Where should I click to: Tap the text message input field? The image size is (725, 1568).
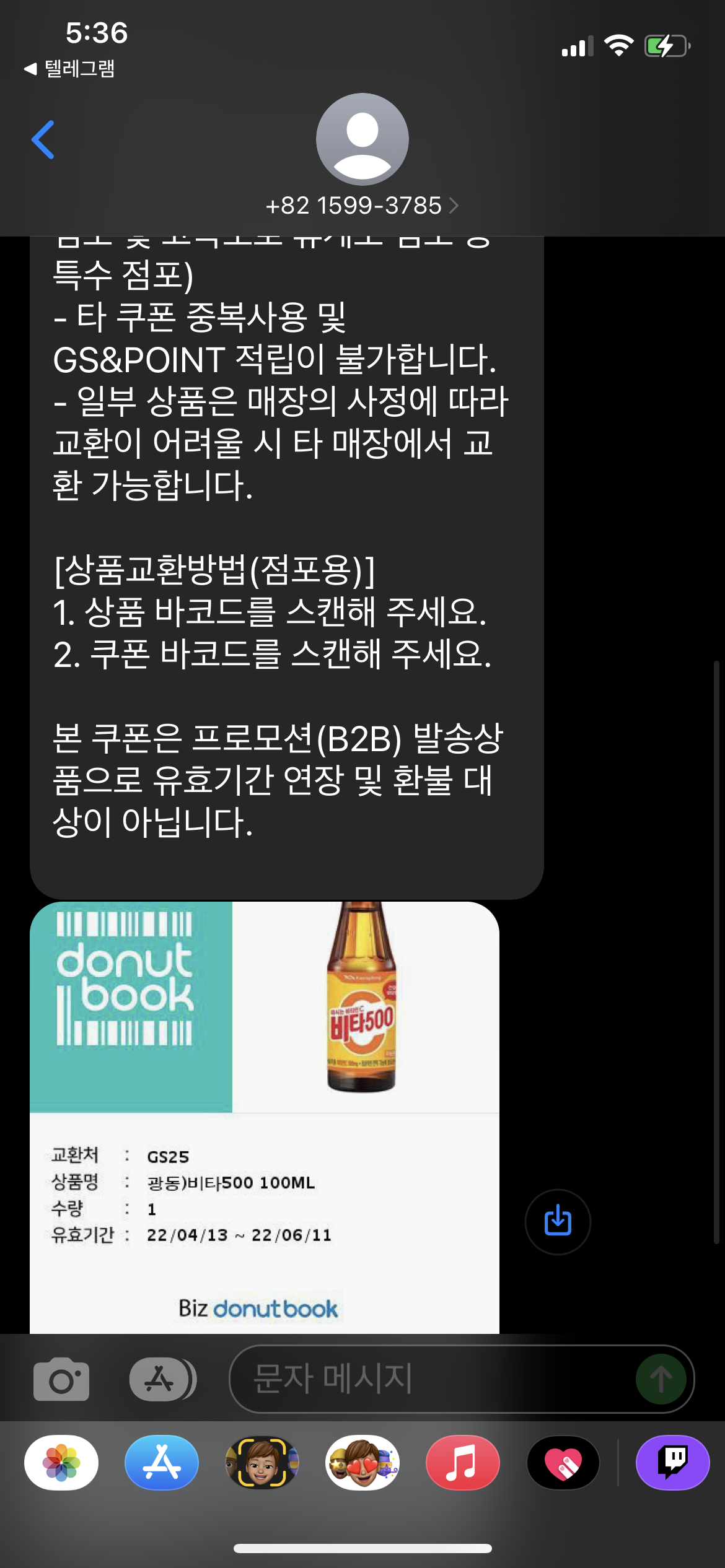pos(434,1379)
